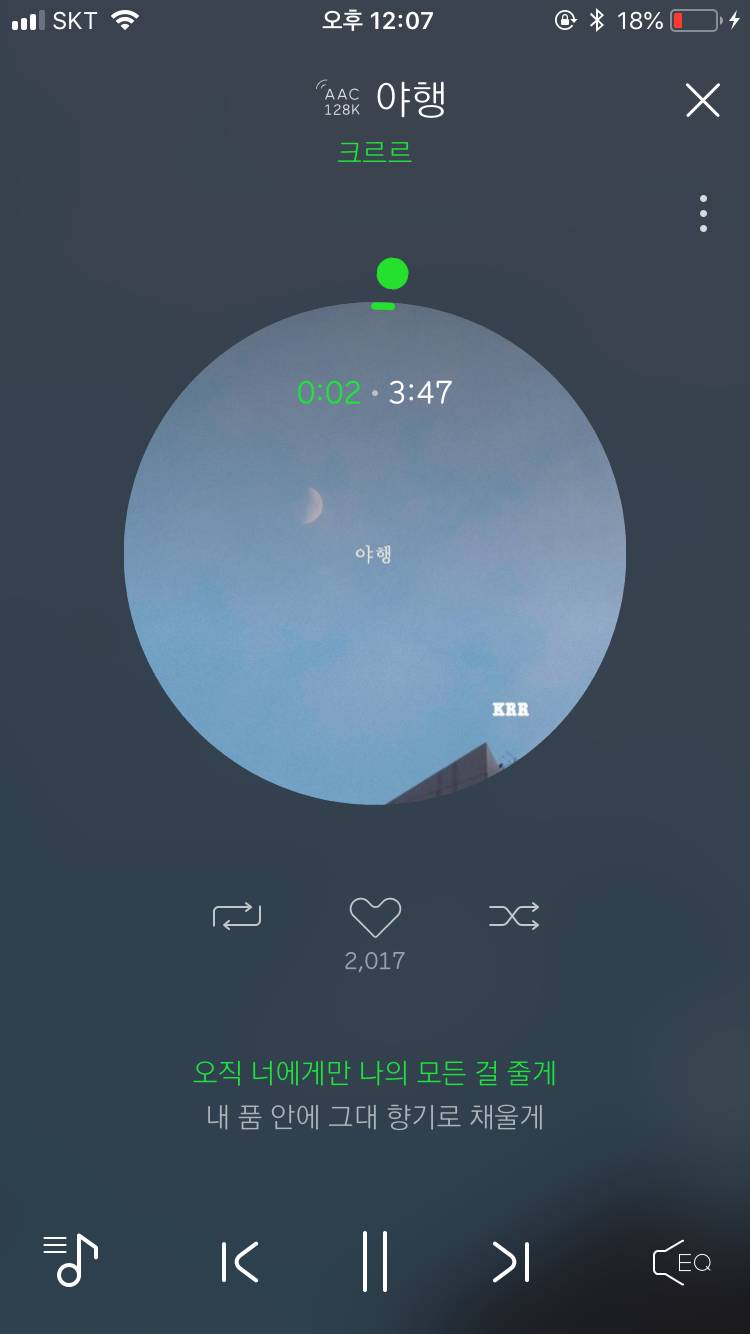Open artist page for 크르
750x1334 pixels.
(375, 152)
